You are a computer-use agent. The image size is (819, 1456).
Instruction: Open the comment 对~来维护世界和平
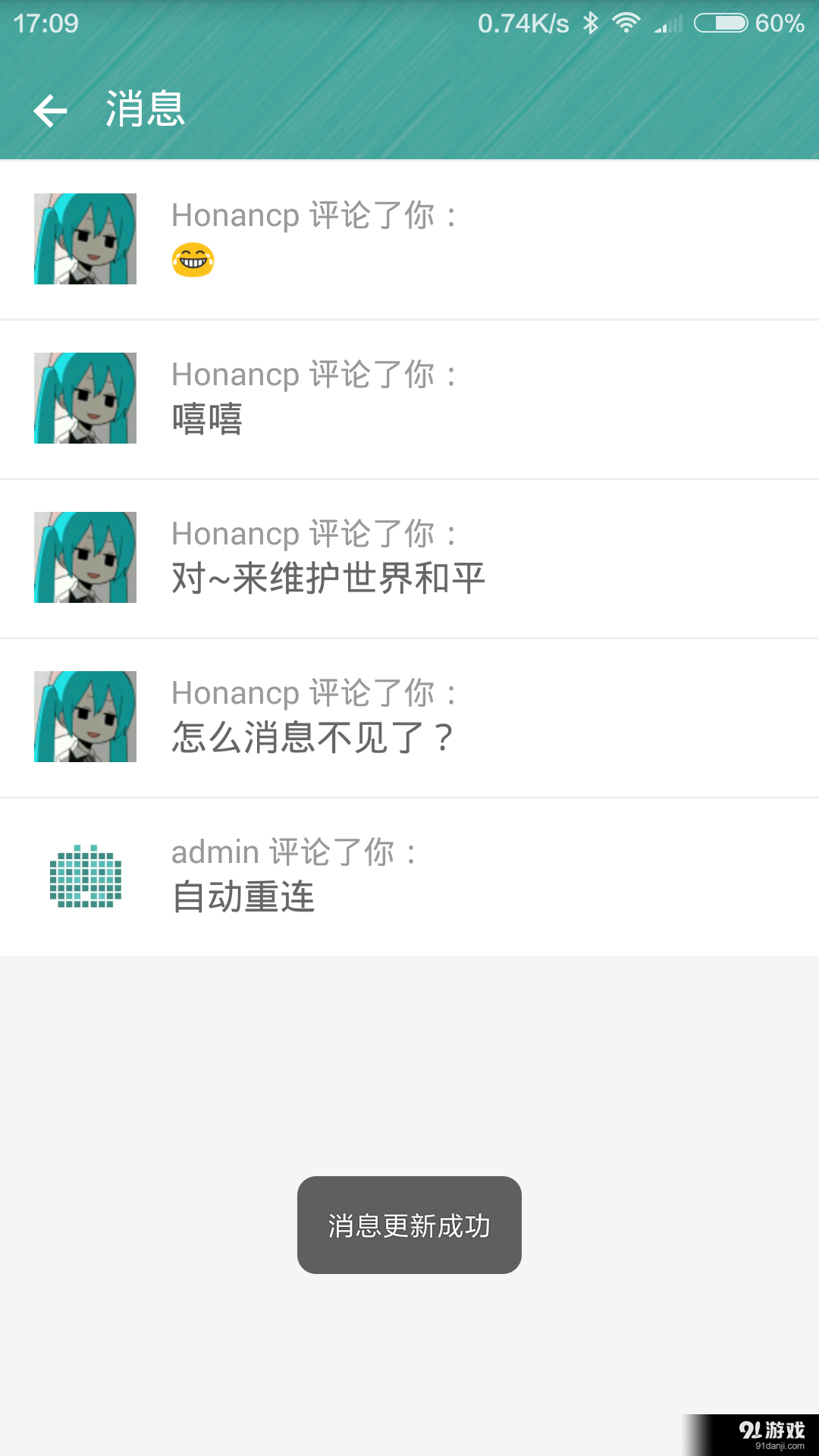click(409, 558)
